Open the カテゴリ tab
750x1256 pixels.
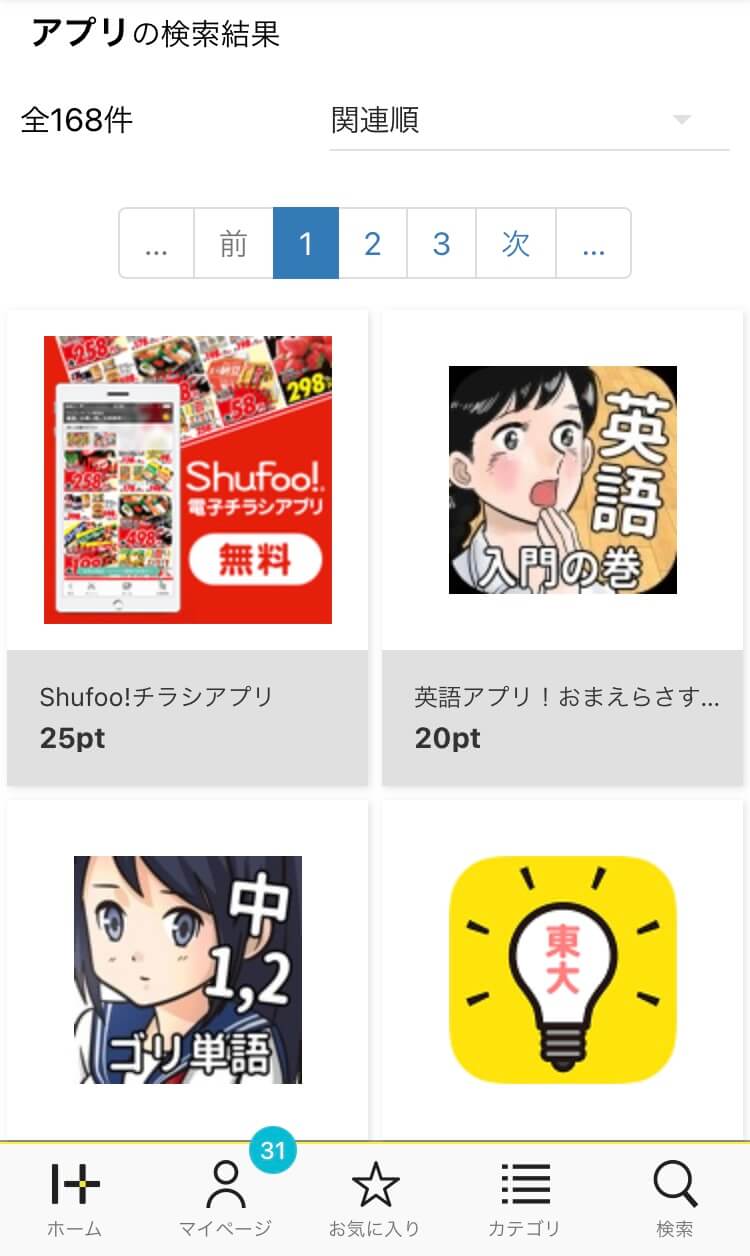pos(524,1199)
